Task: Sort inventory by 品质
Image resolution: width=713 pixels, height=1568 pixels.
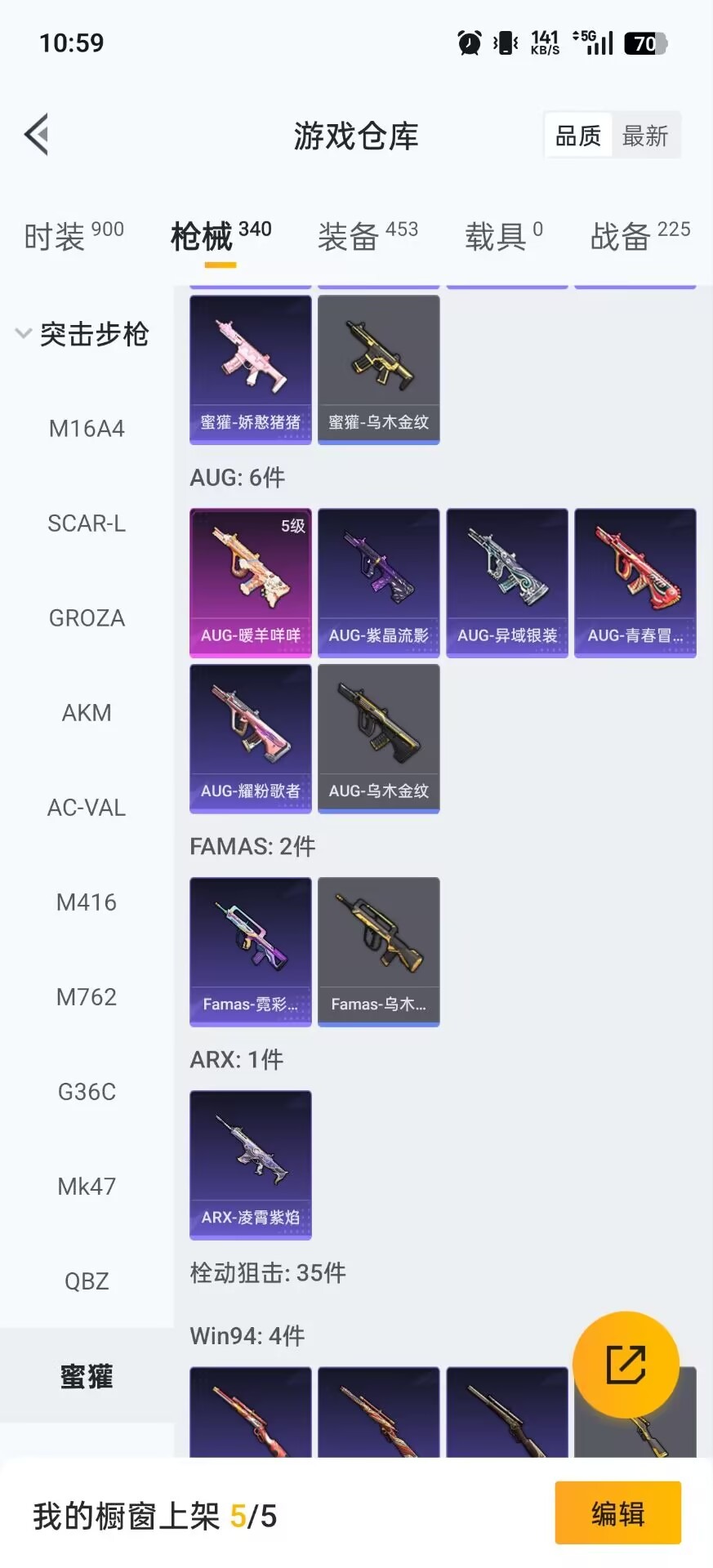Action: click(578, 136)
